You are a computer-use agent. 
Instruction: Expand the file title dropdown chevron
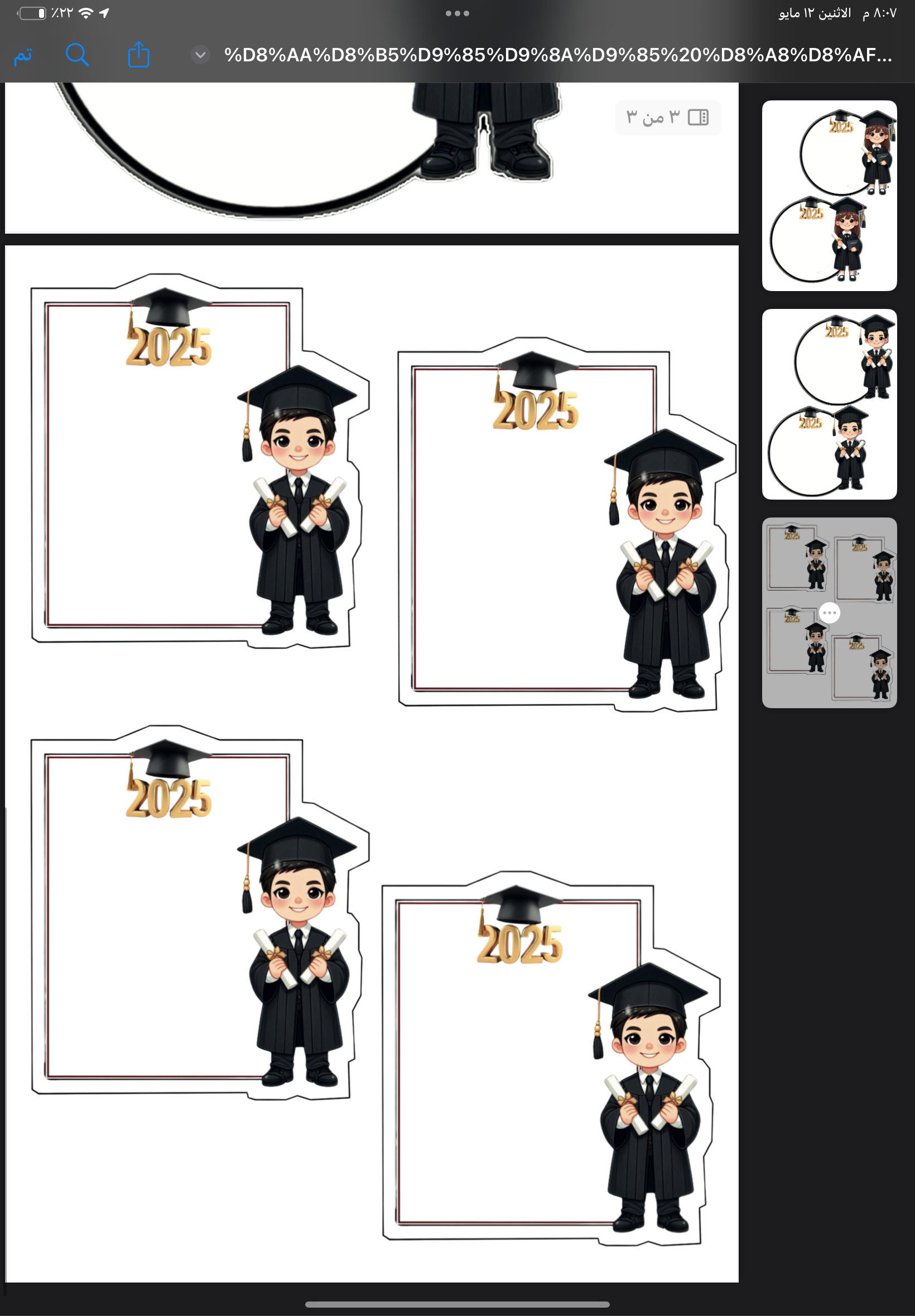coord(200,55)
